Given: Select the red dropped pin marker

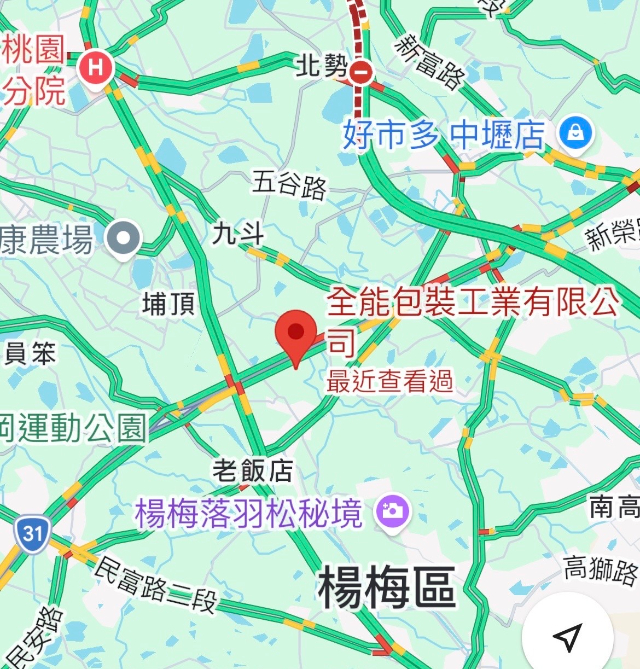Looking at the screenshot, I should 295,334.
